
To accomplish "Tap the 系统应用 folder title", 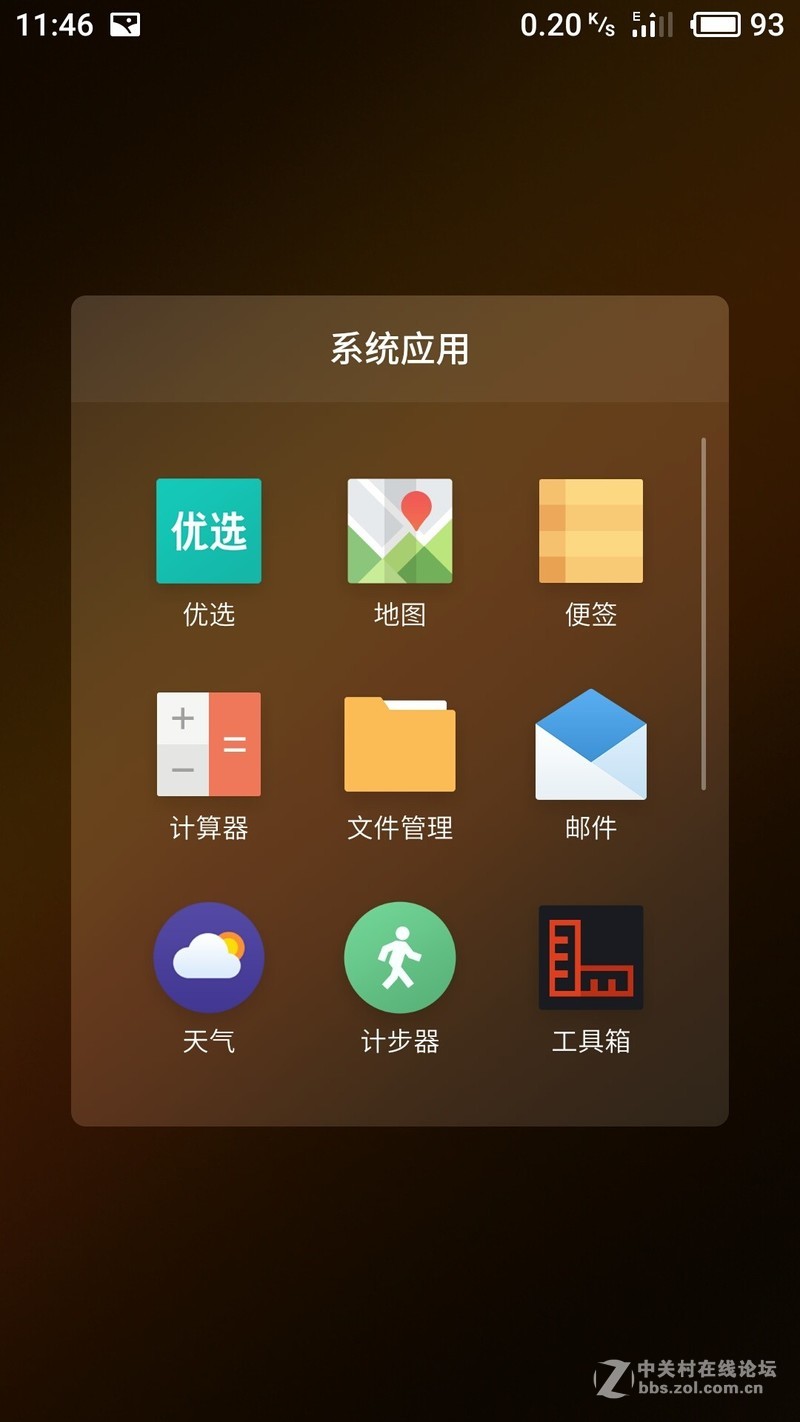I will pos(399,348).
